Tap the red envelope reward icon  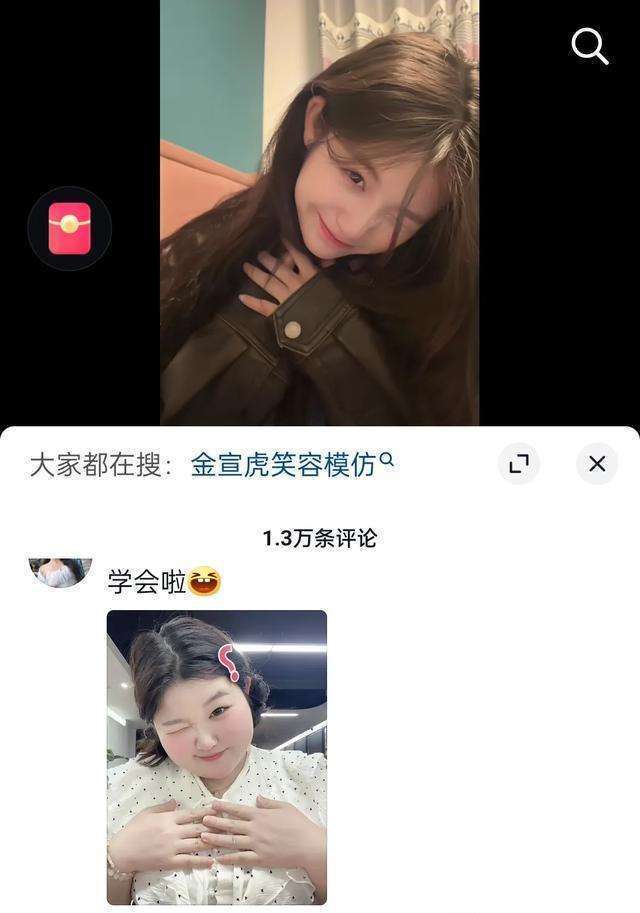69,228
